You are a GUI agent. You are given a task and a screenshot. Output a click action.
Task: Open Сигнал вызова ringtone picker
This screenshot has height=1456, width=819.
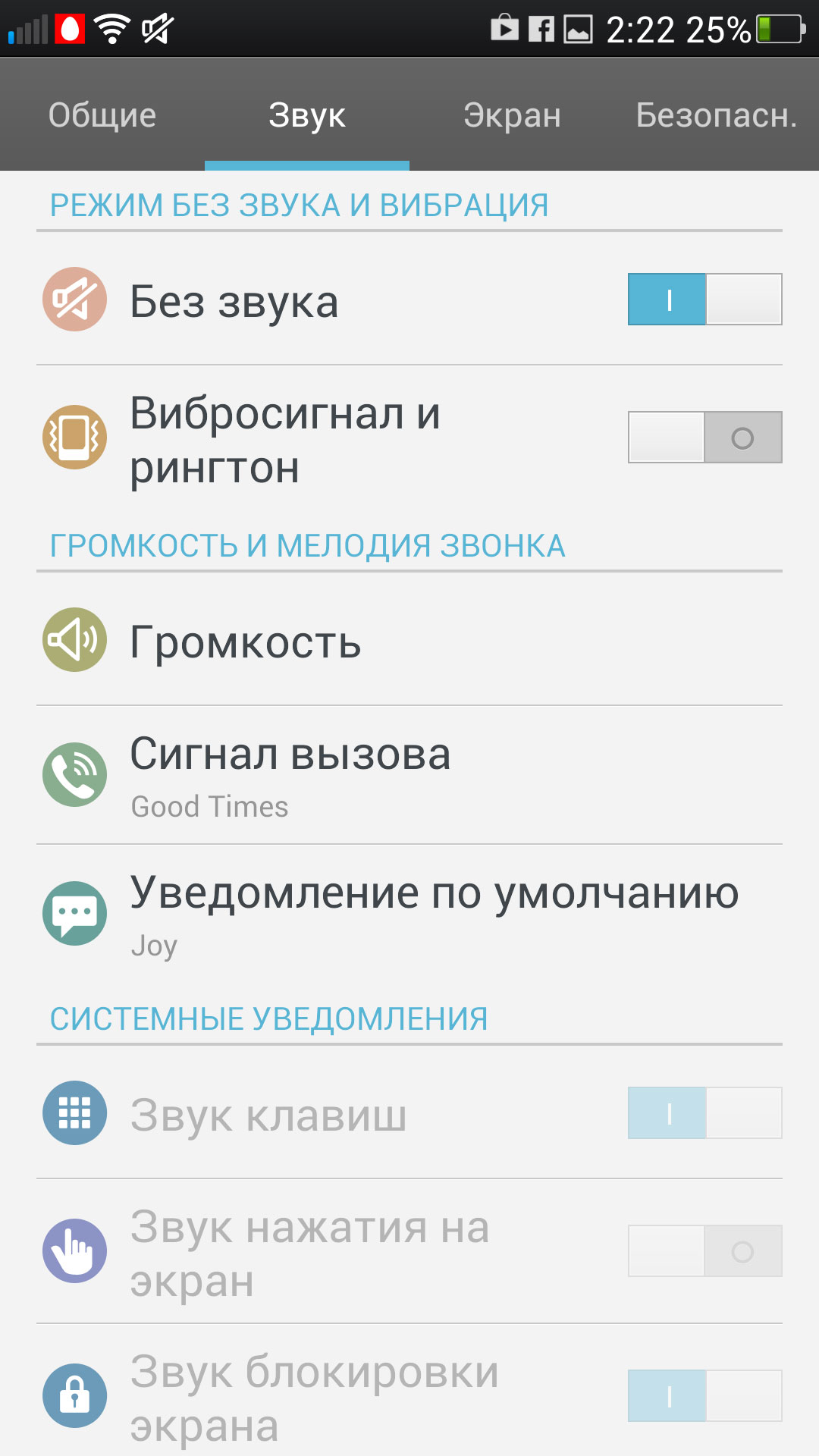[409, 775]
